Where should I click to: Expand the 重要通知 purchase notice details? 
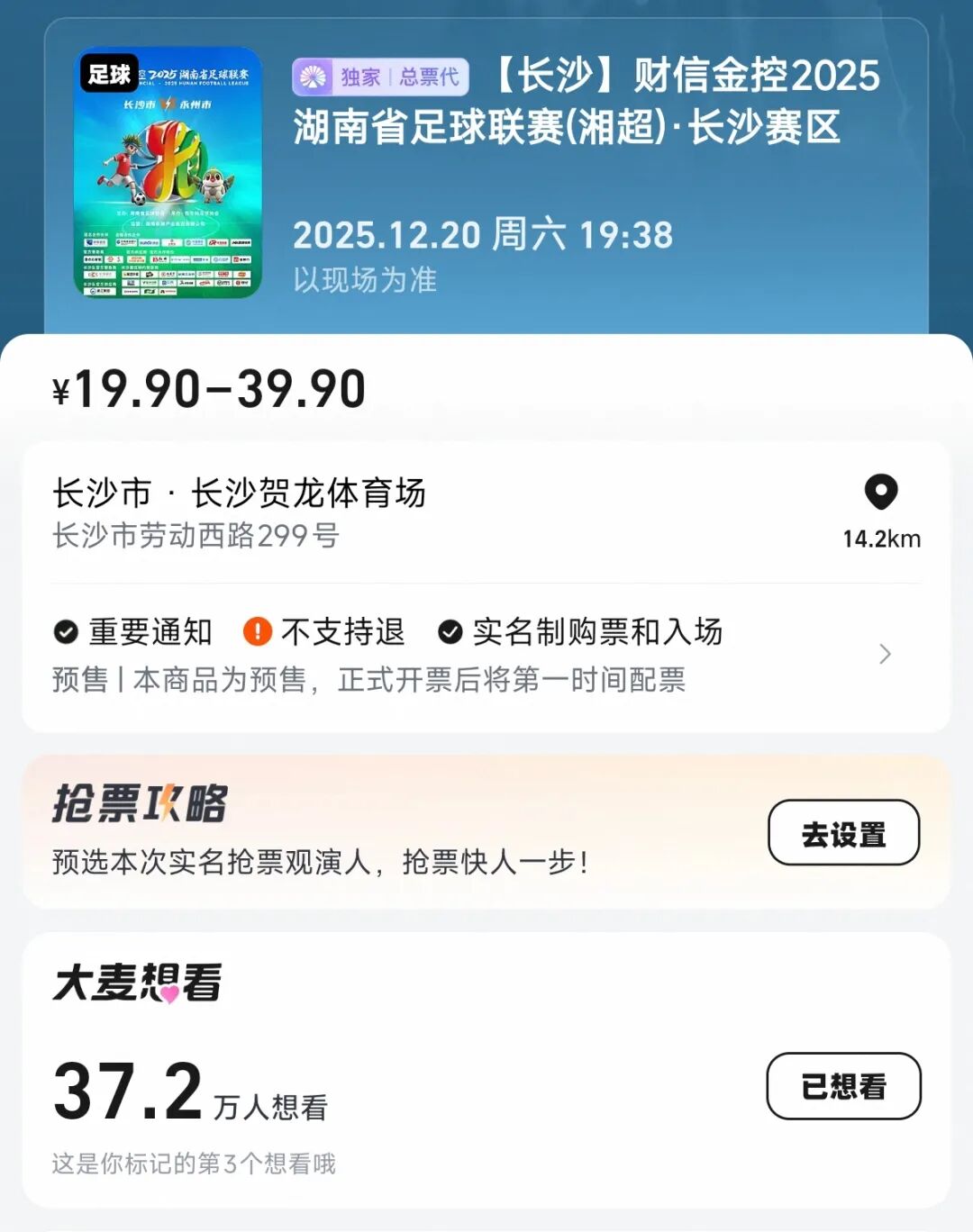[884, 655]
